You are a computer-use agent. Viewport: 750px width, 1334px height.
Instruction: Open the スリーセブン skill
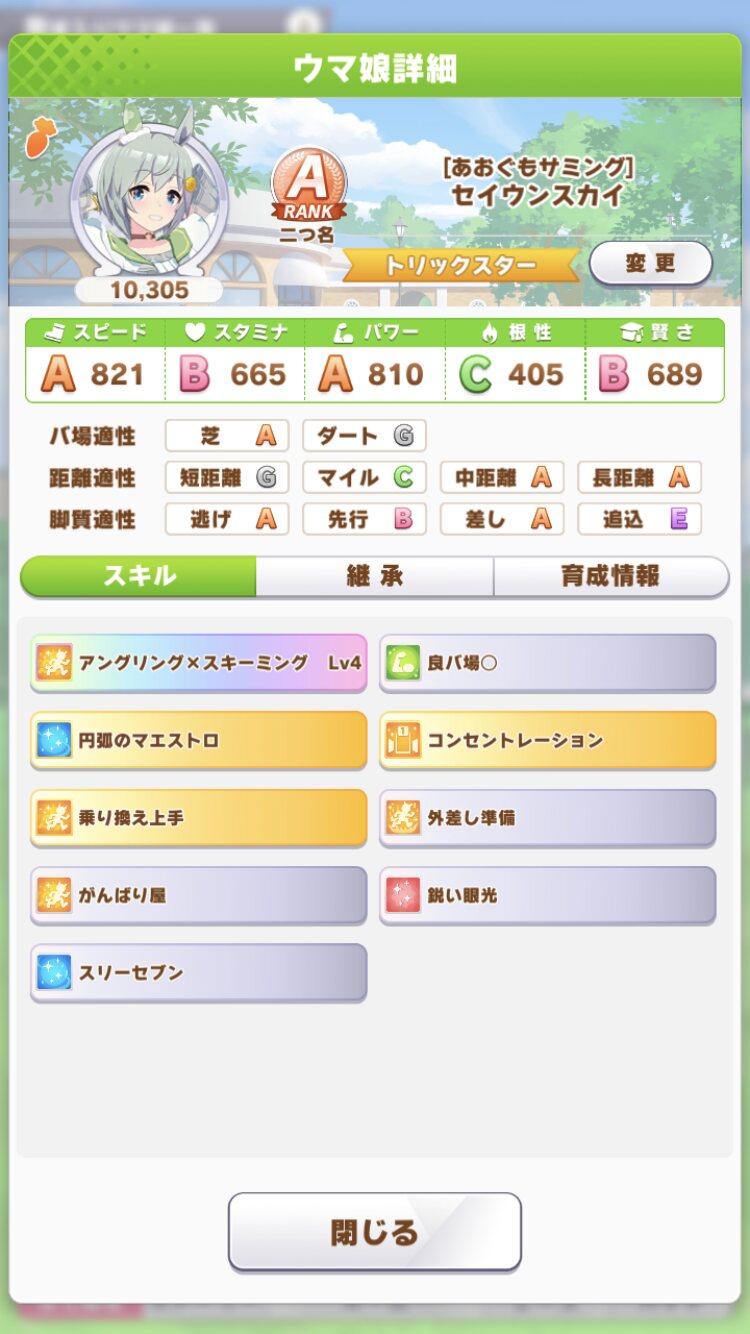pos(199,972)
